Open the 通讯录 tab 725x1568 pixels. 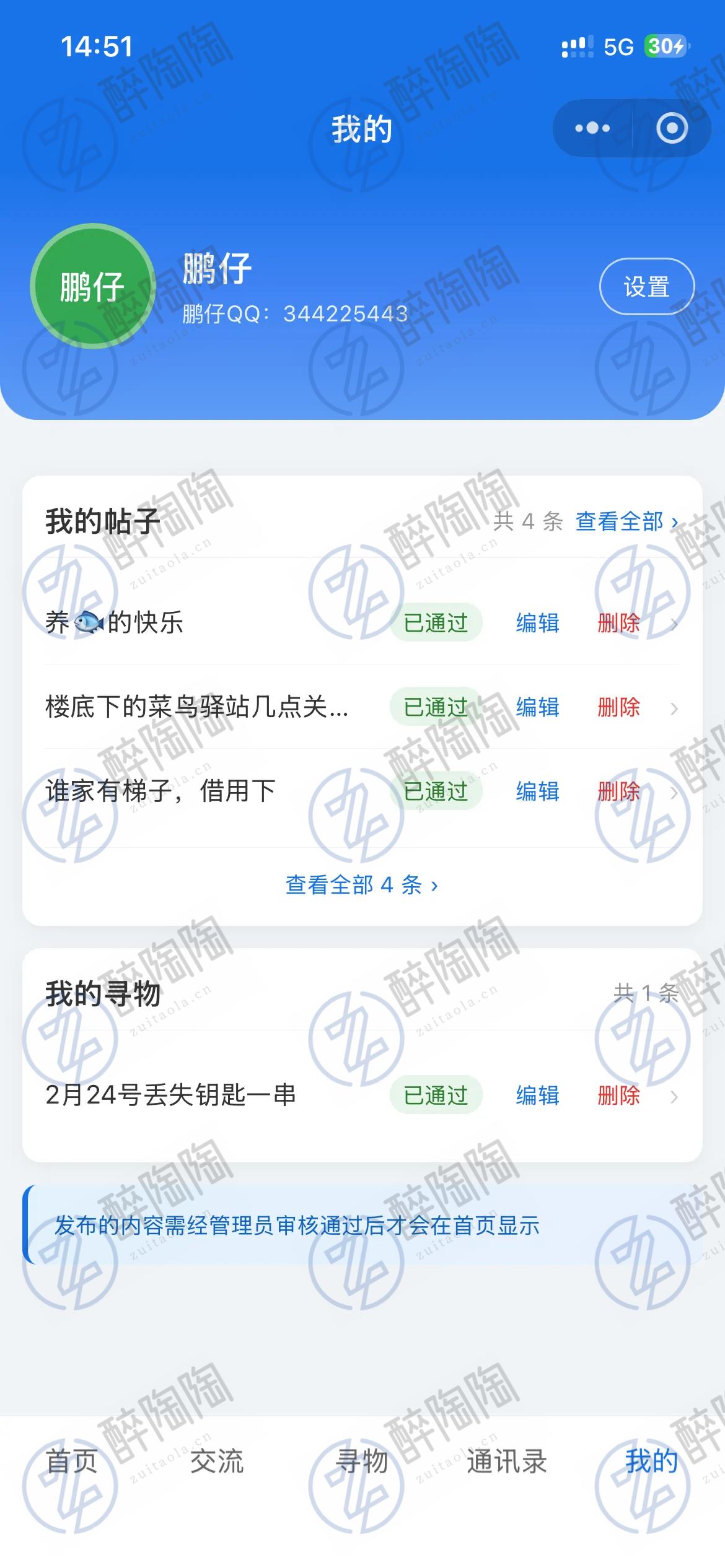point(506,1461)
